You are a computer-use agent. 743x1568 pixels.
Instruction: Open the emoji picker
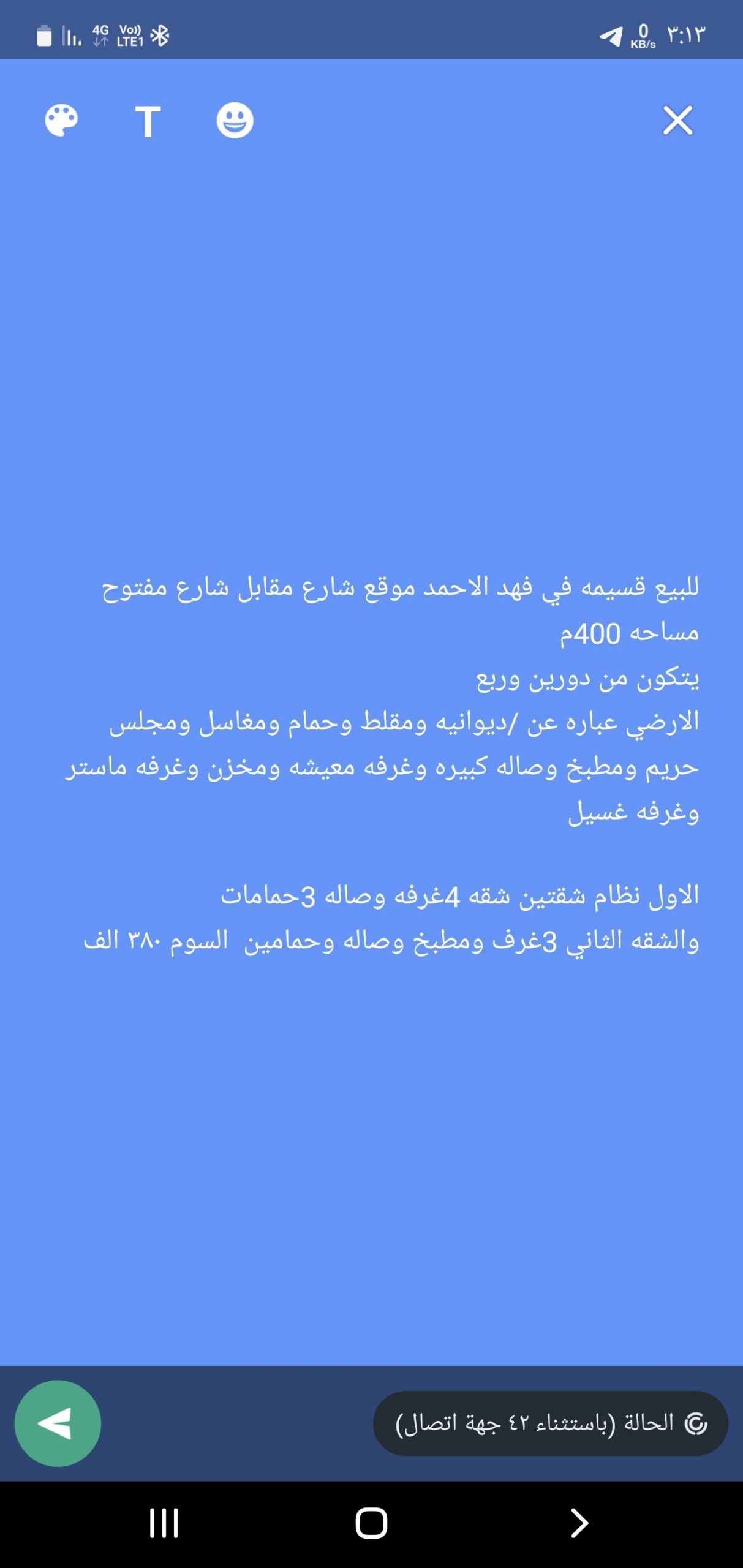click(235, 120)
